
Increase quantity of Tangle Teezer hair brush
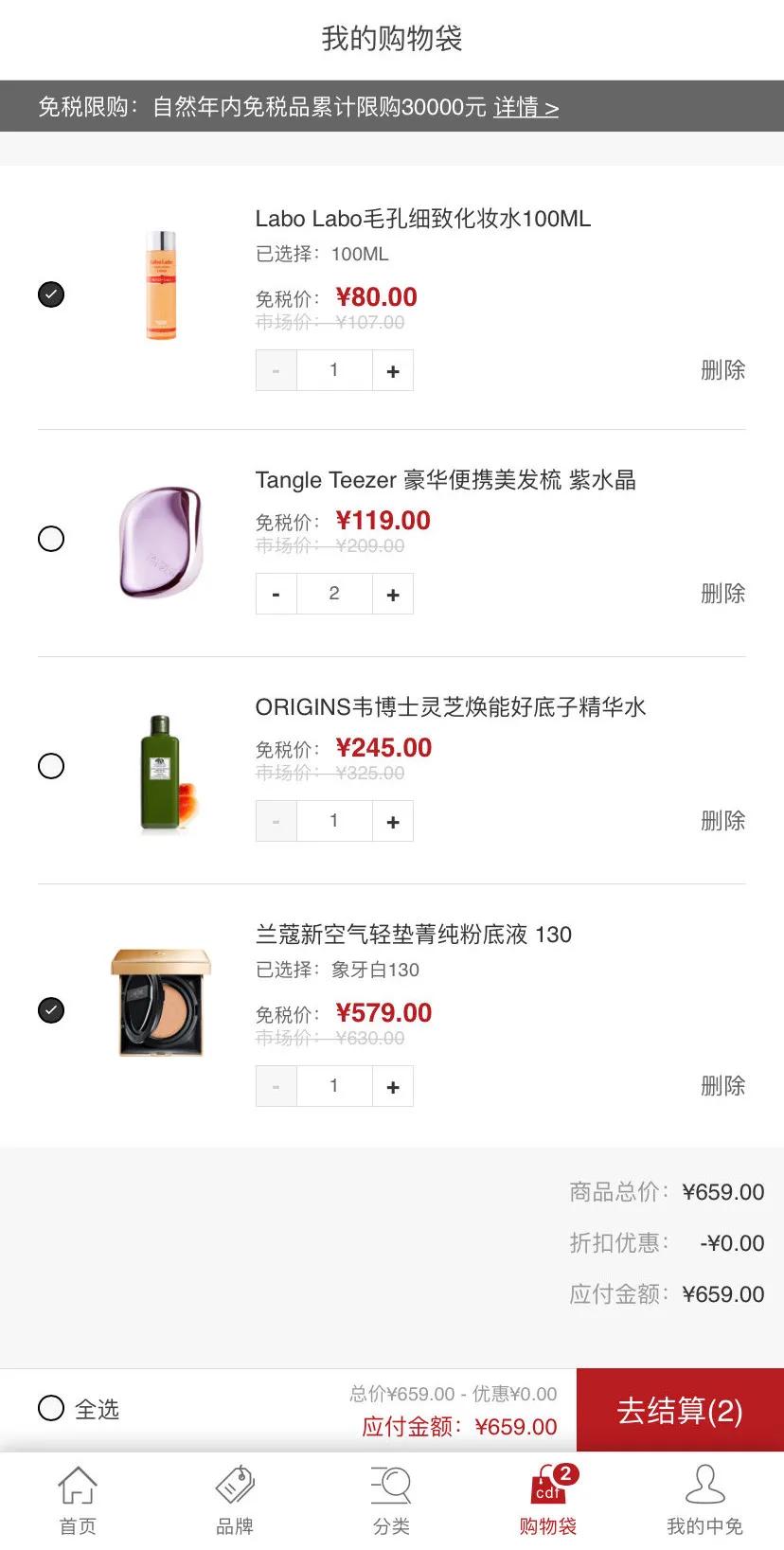[x=393, y=594]
